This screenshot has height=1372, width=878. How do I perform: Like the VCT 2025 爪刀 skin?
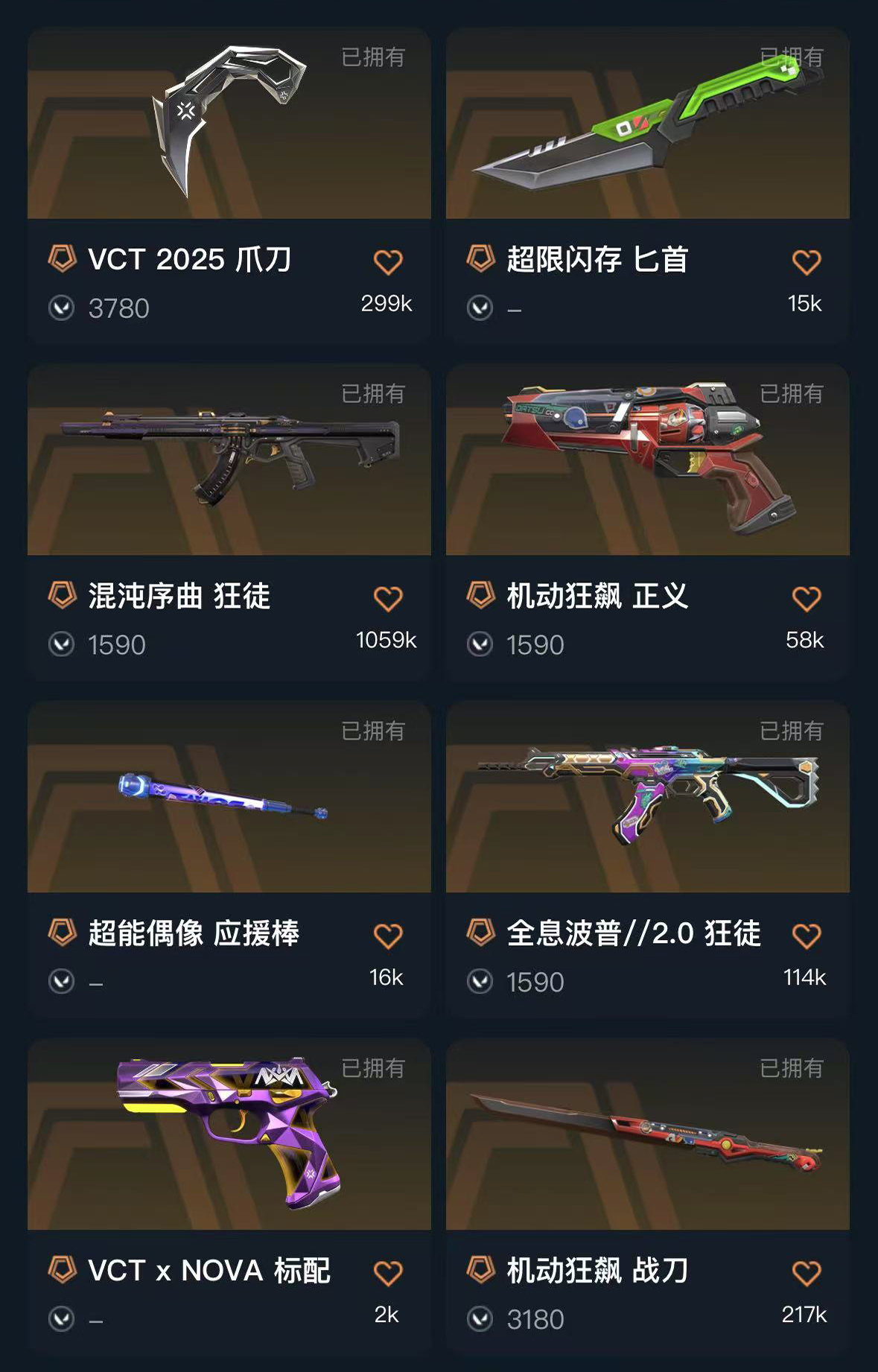[x=388, y=262]
